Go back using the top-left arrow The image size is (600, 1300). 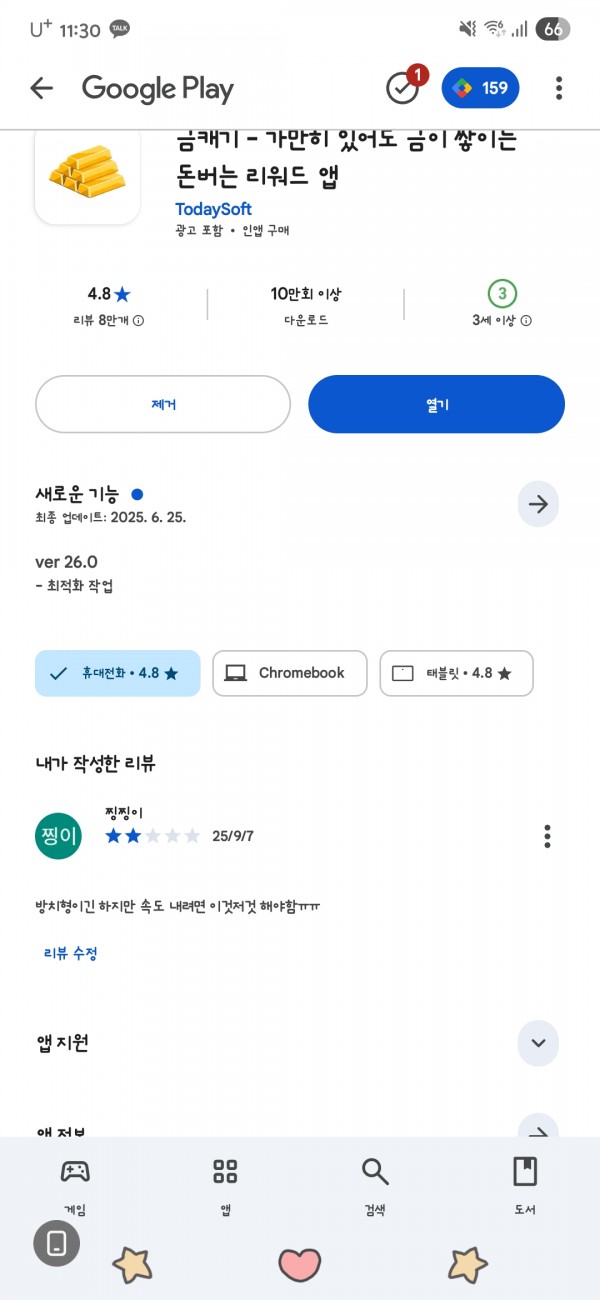[41, 88]
